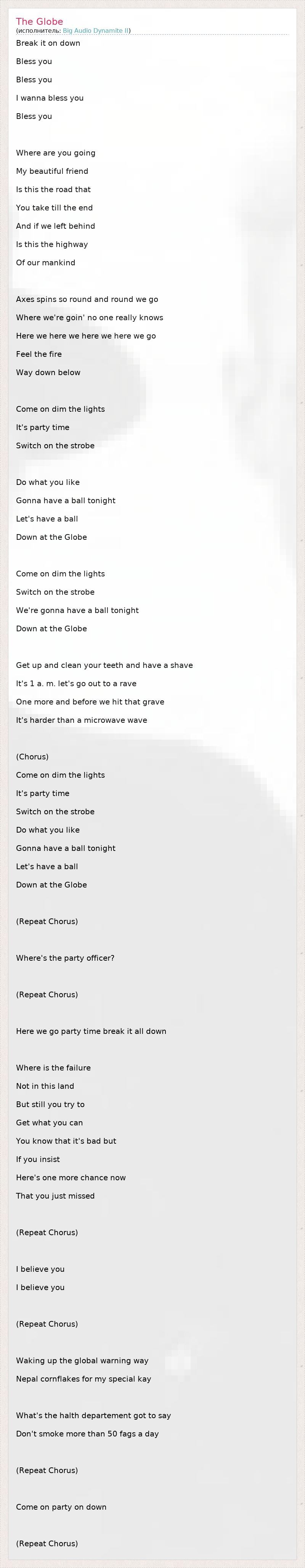Open the Big Audio Dynamite II artist link

click(x=96, y=30)
